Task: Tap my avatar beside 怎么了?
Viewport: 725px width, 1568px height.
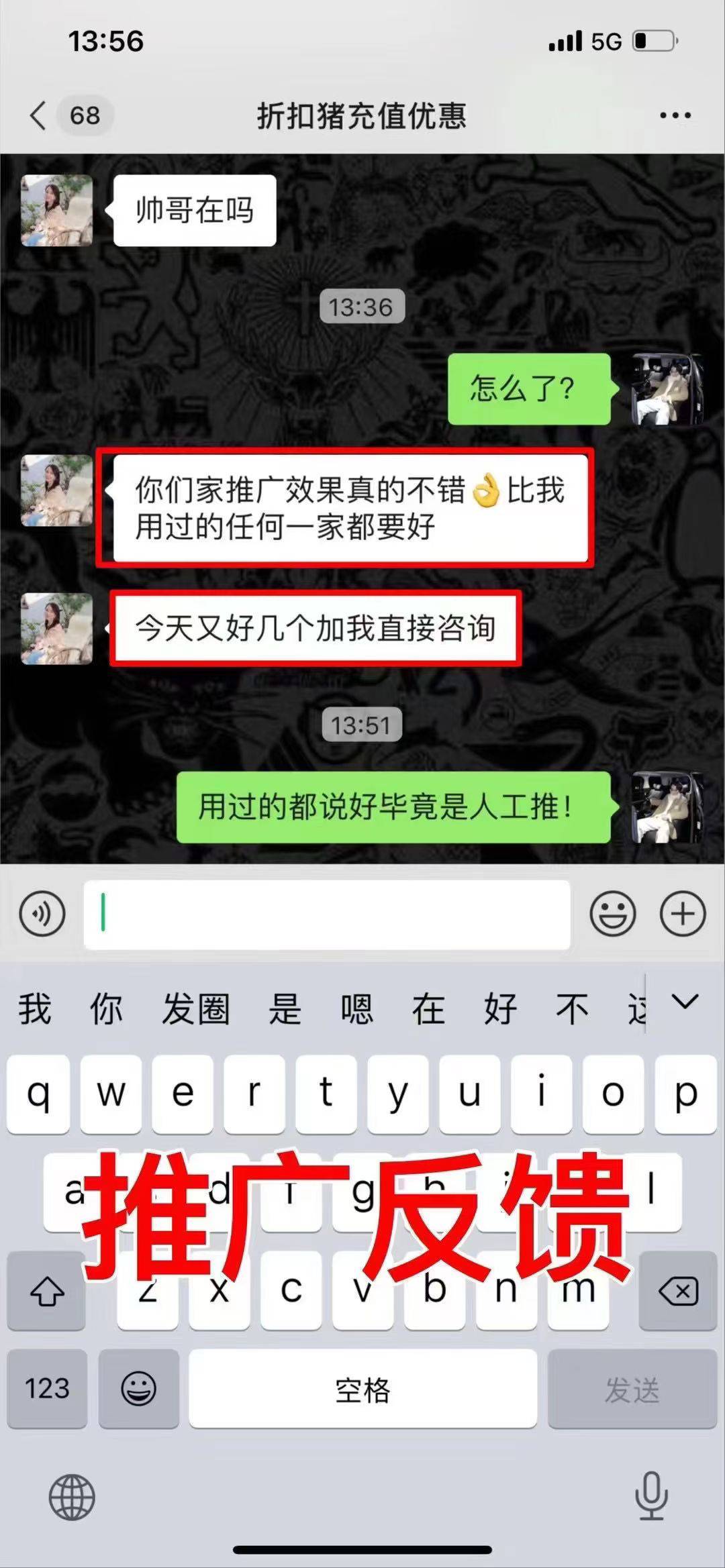Action: (667, 389)
